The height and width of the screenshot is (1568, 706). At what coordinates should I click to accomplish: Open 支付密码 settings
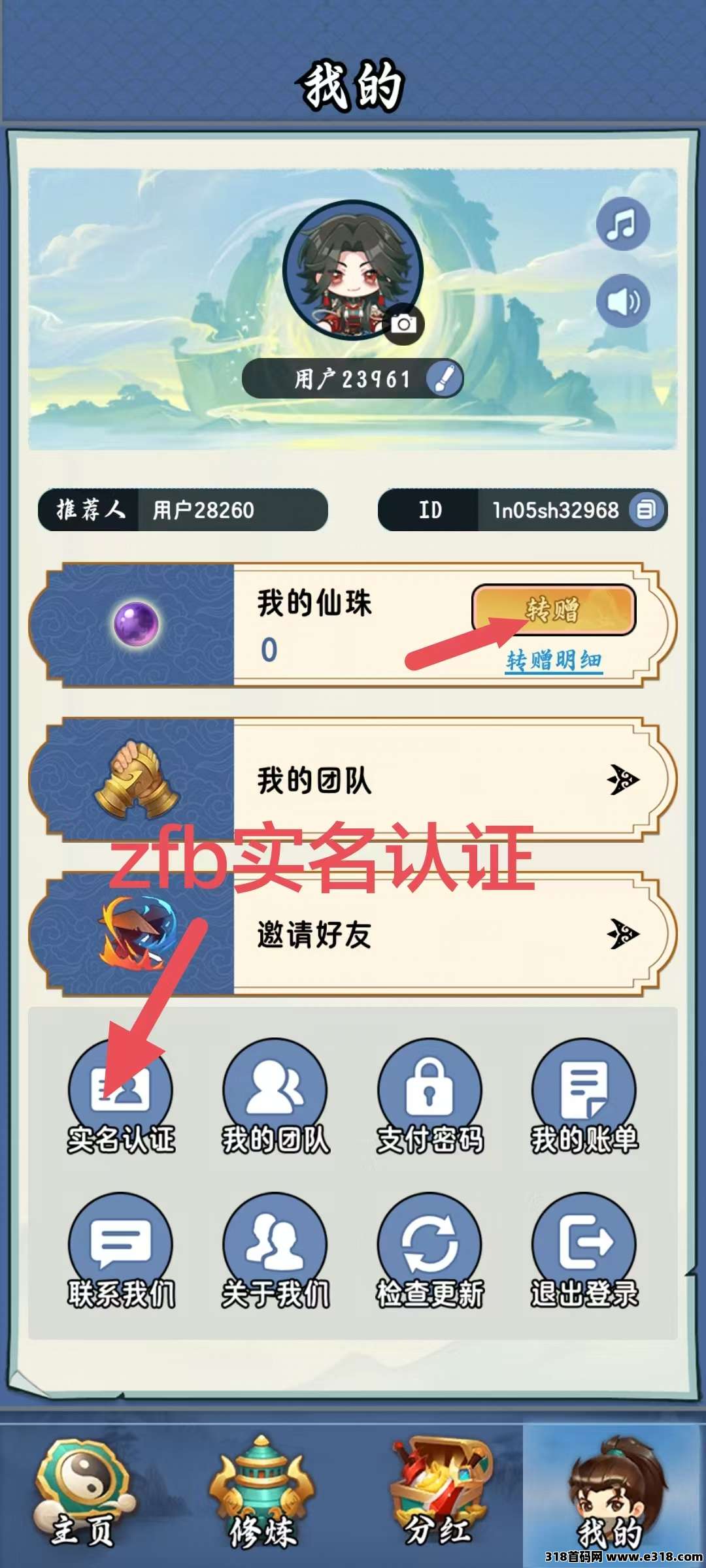pos(429,1098)
